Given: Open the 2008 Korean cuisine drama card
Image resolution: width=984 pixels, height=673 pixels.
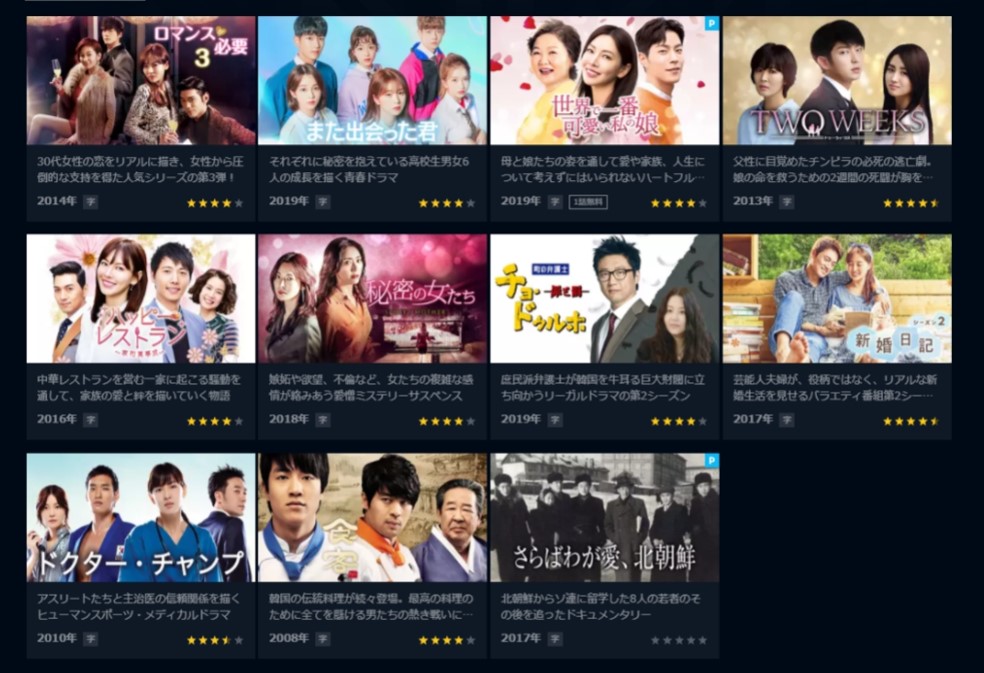Looking at the screenshot, I should click(371, 518).
